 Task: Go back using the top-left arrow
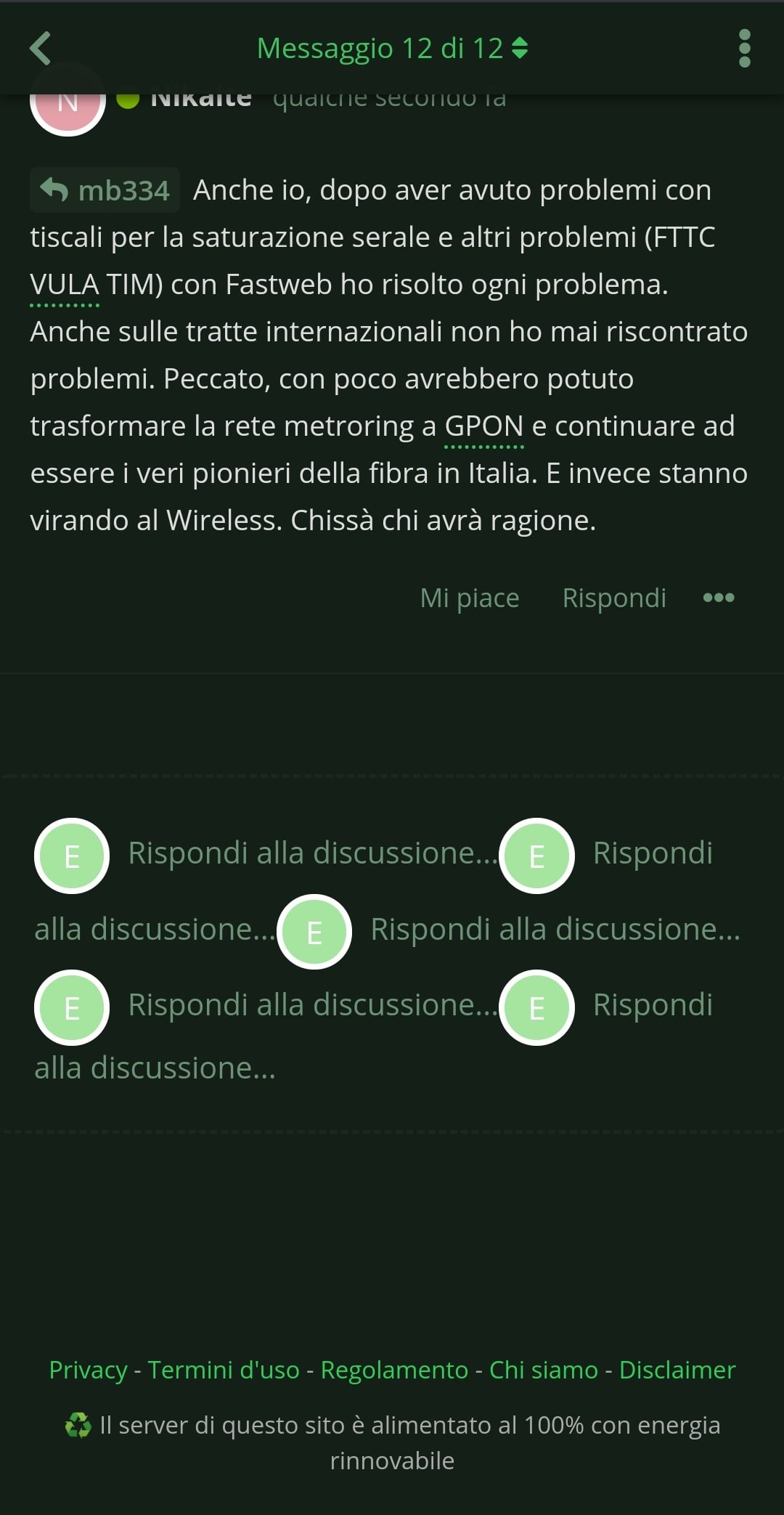(x=41, y=49)
